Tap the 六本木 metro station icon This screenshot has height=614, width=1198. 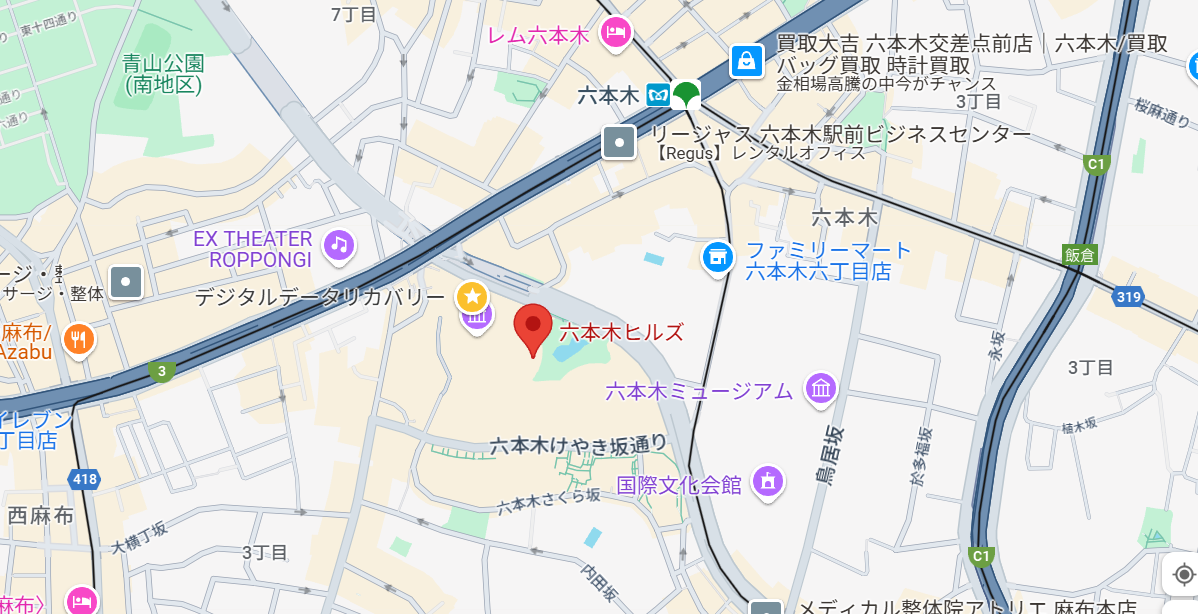pos(658,95)
